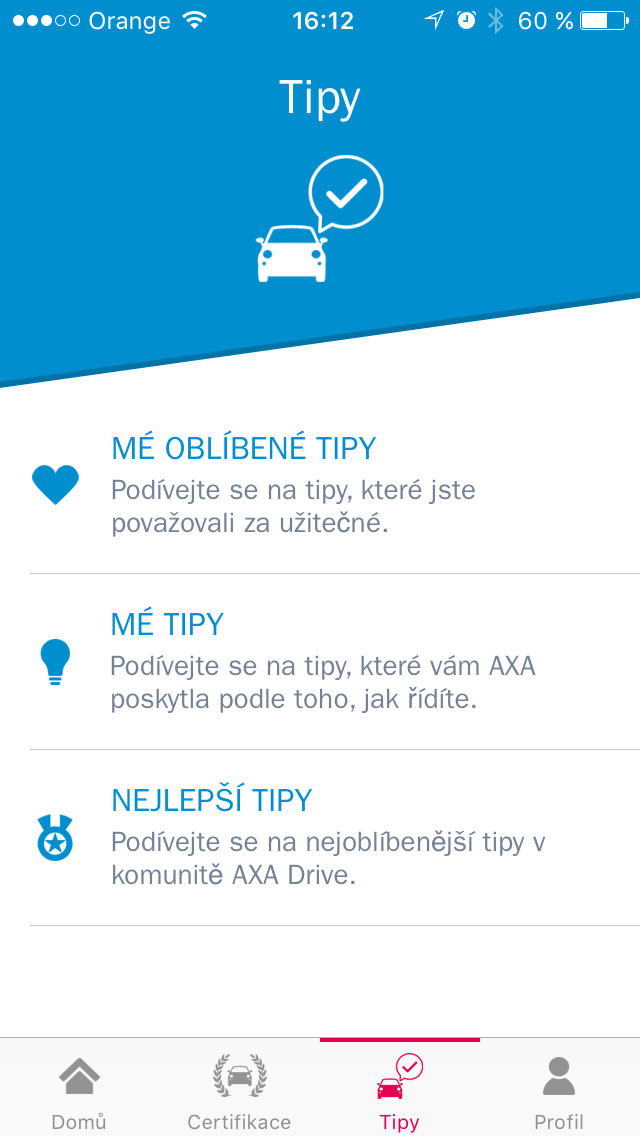640x1136 pixels.
Task: Open the MÉ OBLÍBENÉ TIPY row
Action: pyautogui.click(x=320, y=485)
